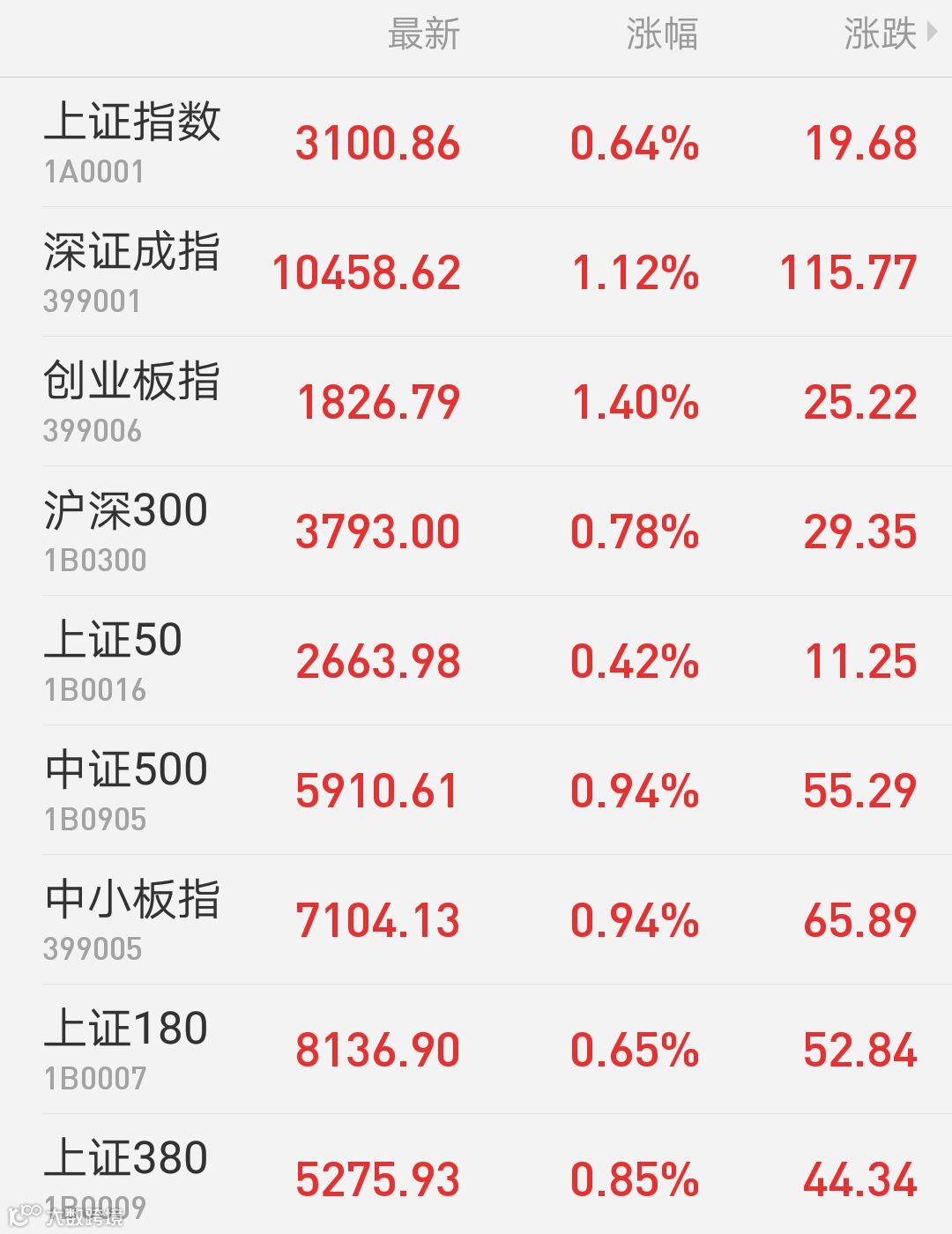Open 上证指数 1A0001 details
Screen dimensions: 952x1234
coord(476,143)
